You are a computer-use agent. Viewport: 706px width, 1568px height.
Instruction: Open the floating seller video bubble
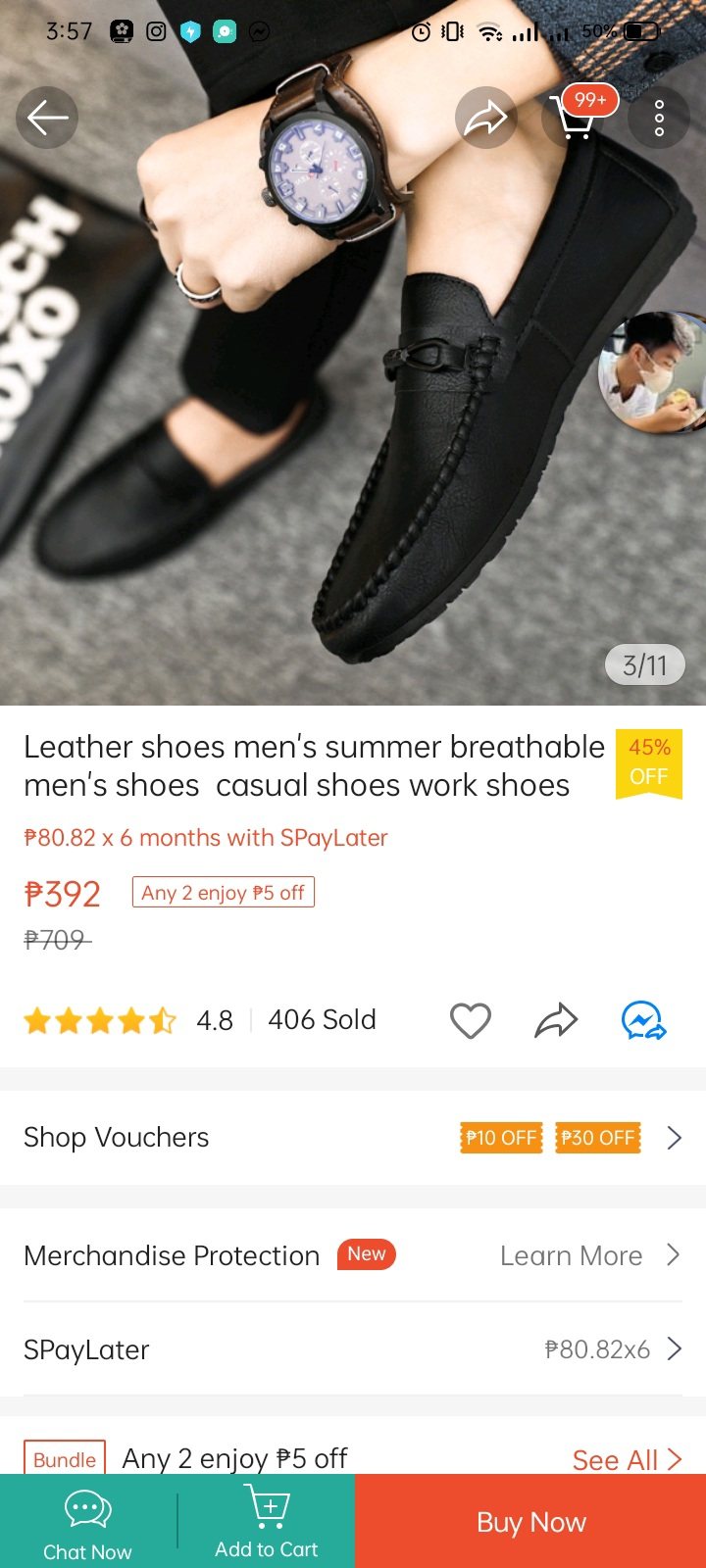pos(653,372)
